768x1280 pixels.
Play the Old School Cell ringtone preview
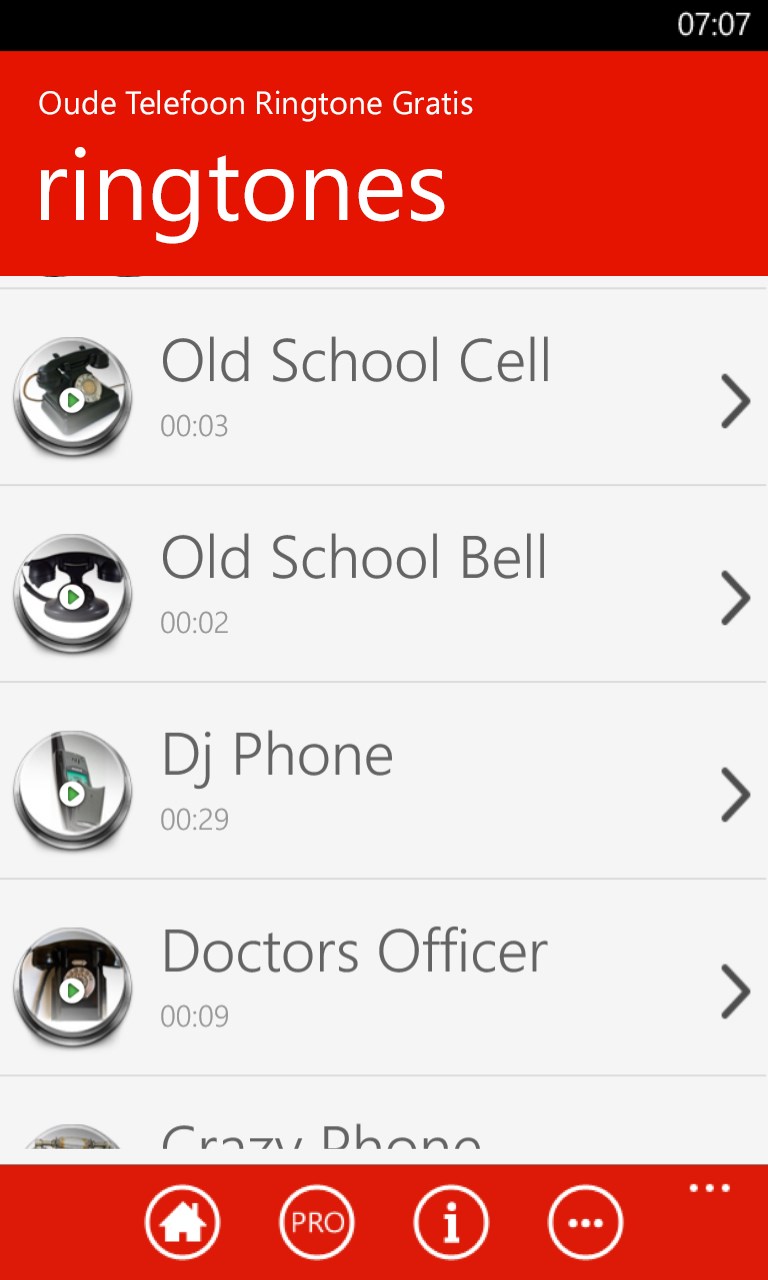tap(72, 400)
